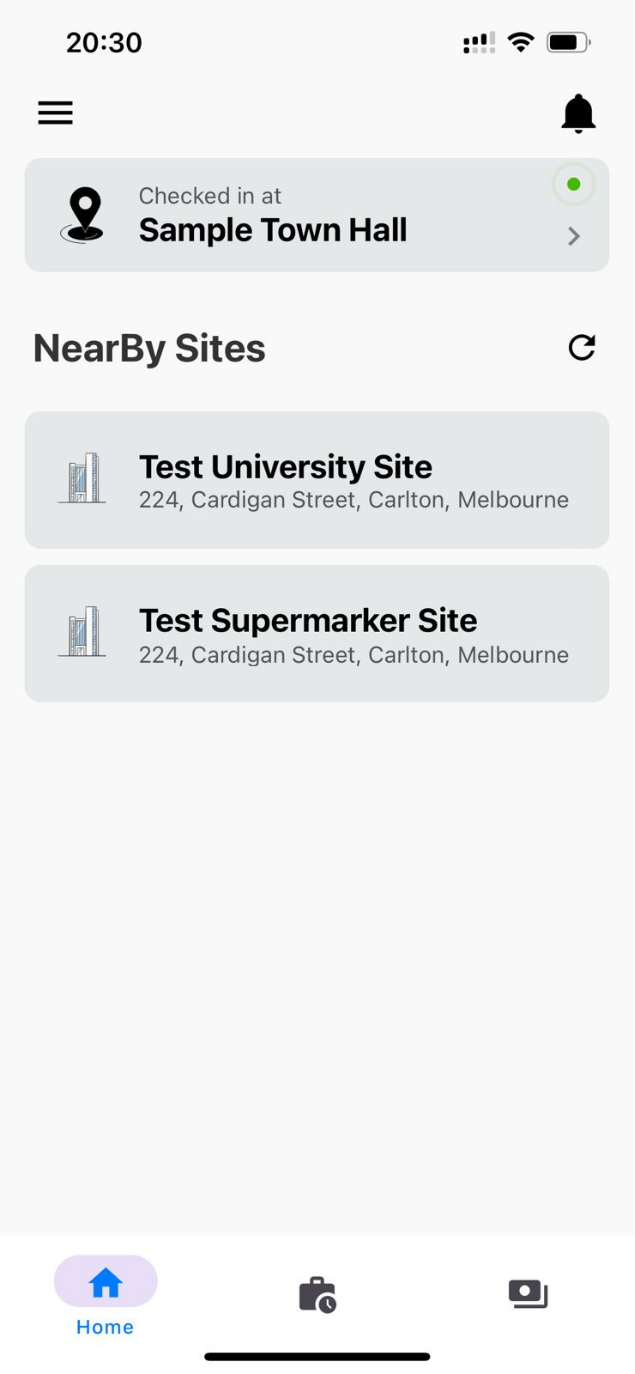Switch to the briefcase clock tab
Viewport: 635px width, 1374px height.
(x=317, y=1294)
